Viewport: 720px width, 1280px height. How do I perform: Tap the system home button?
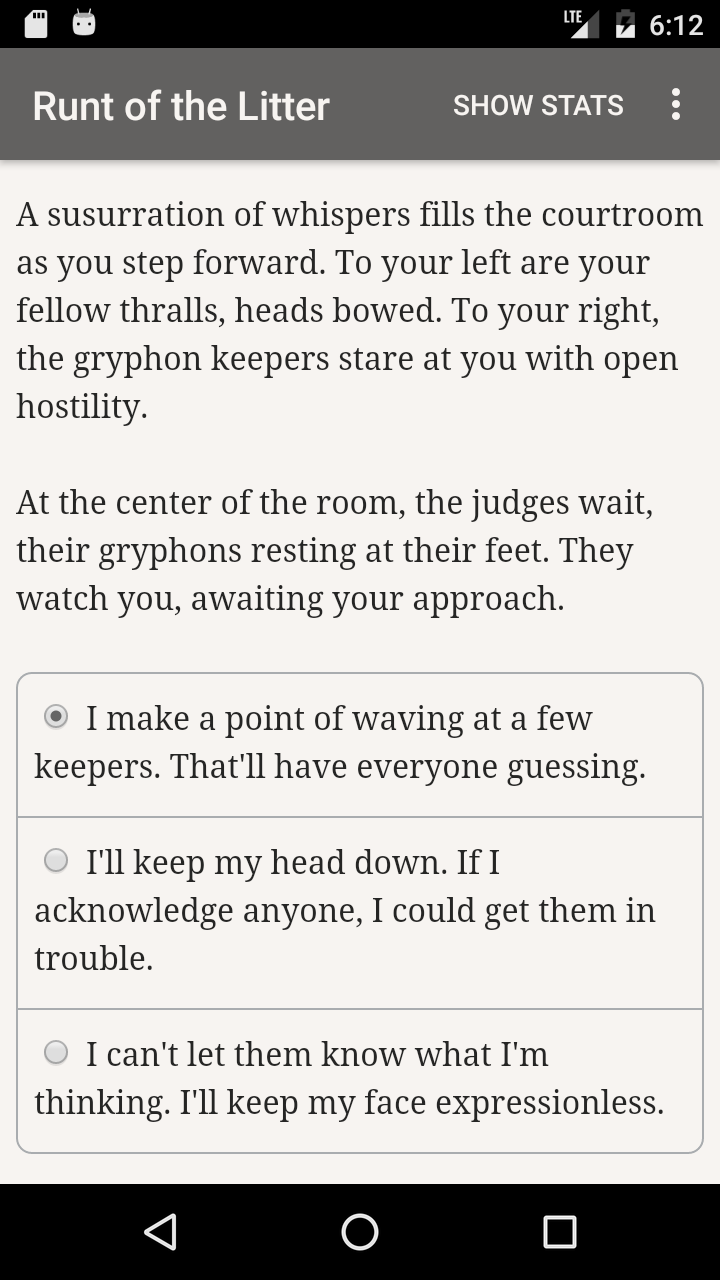pos(360,1232)
